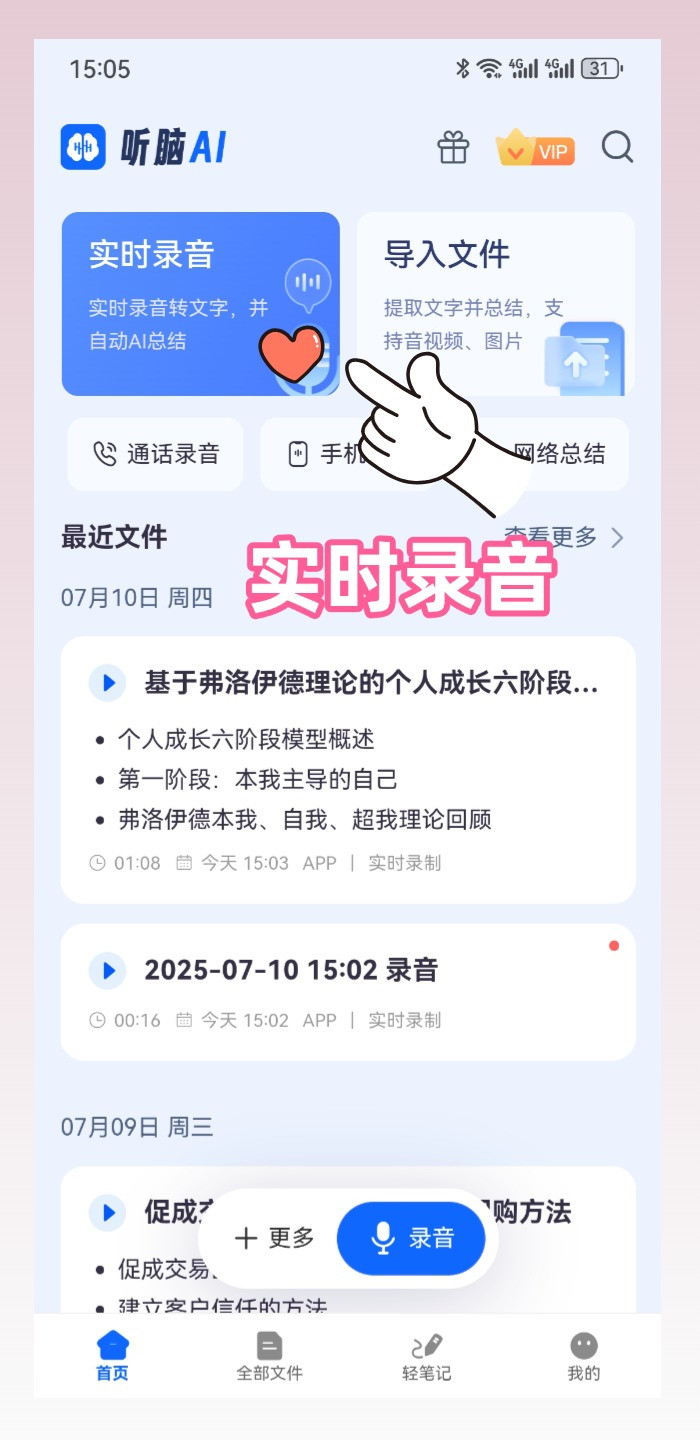Switch to the 轻笔记 tab
The image size is (700, 1440).
coord(427,1357)
